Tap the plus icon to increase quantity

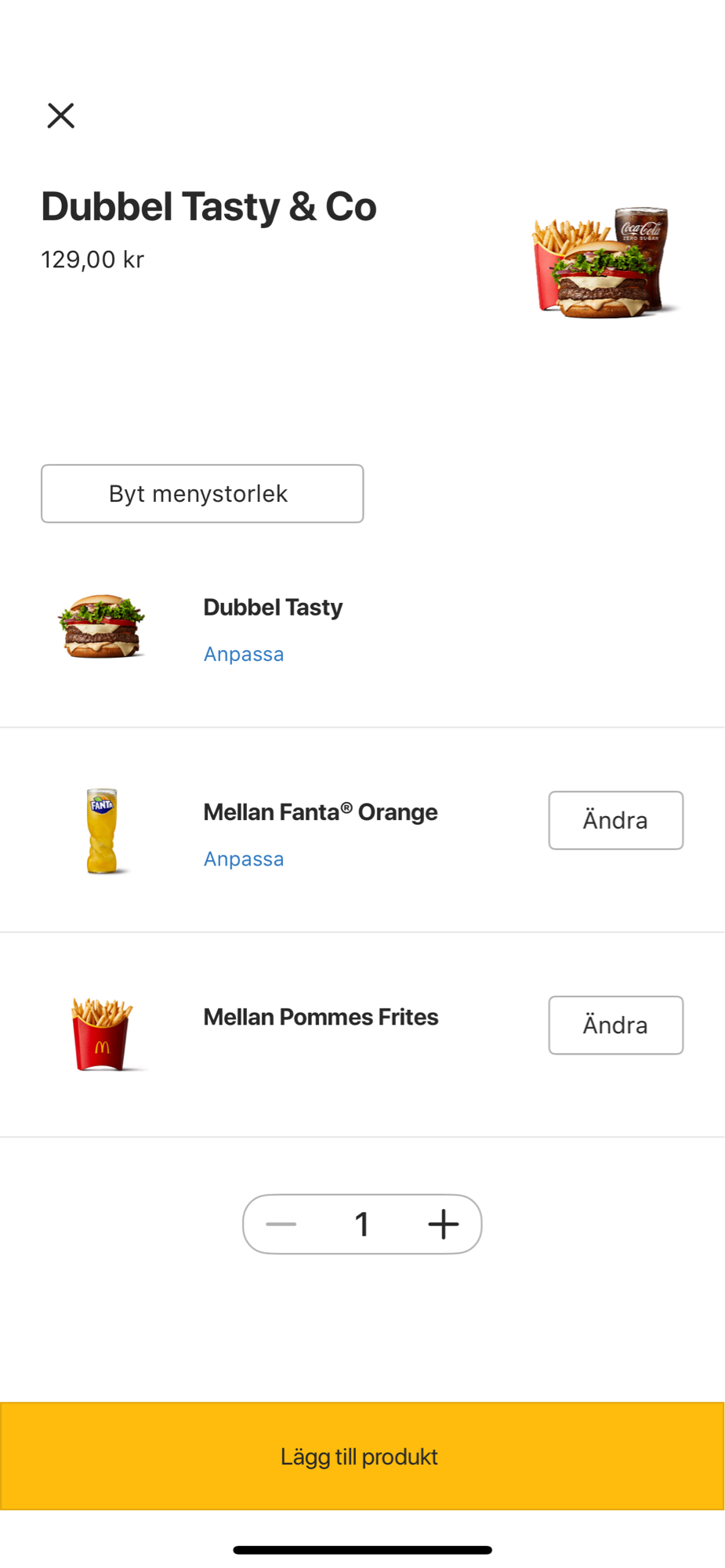pyautogui.click(x=443, y=1224)
